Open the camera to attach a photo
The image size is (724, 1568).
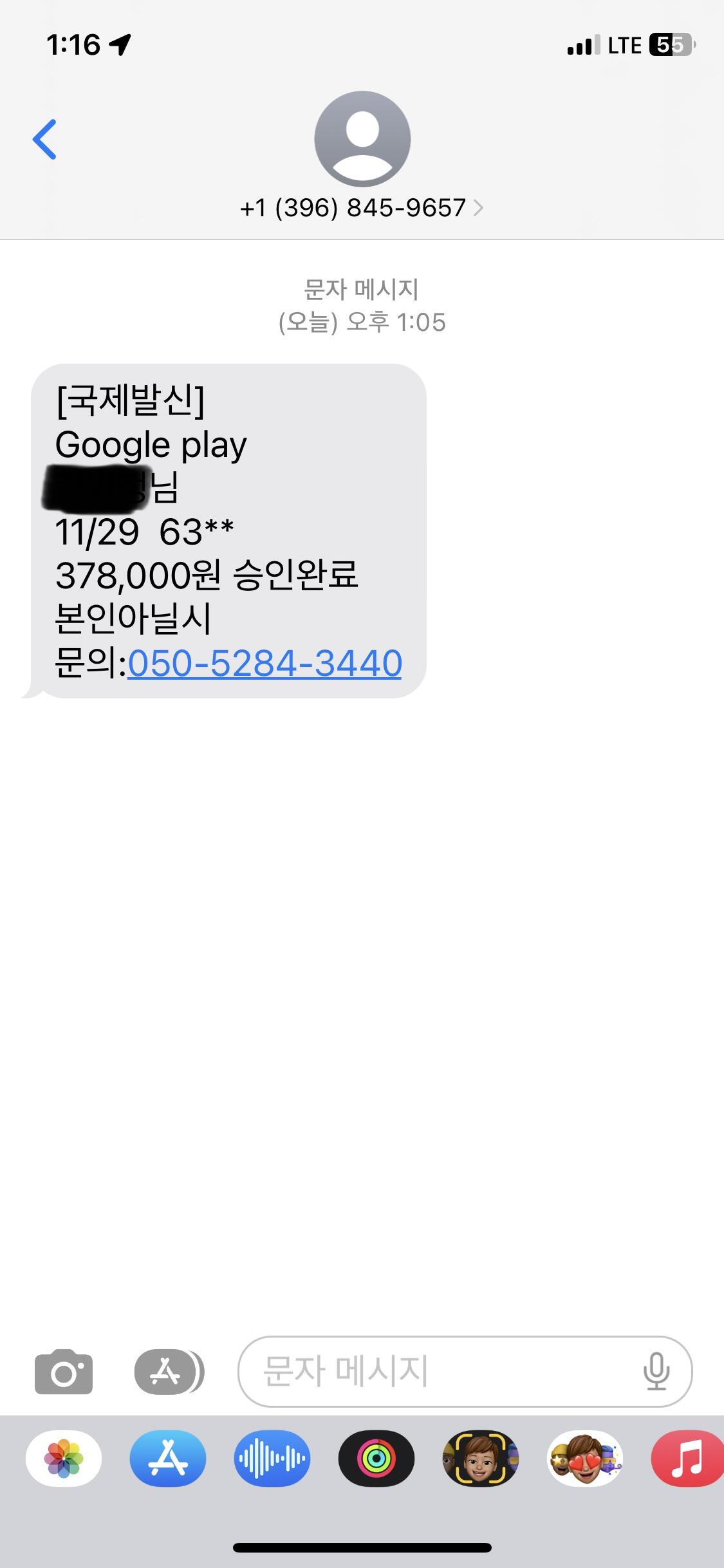(x=64, y=1372)
